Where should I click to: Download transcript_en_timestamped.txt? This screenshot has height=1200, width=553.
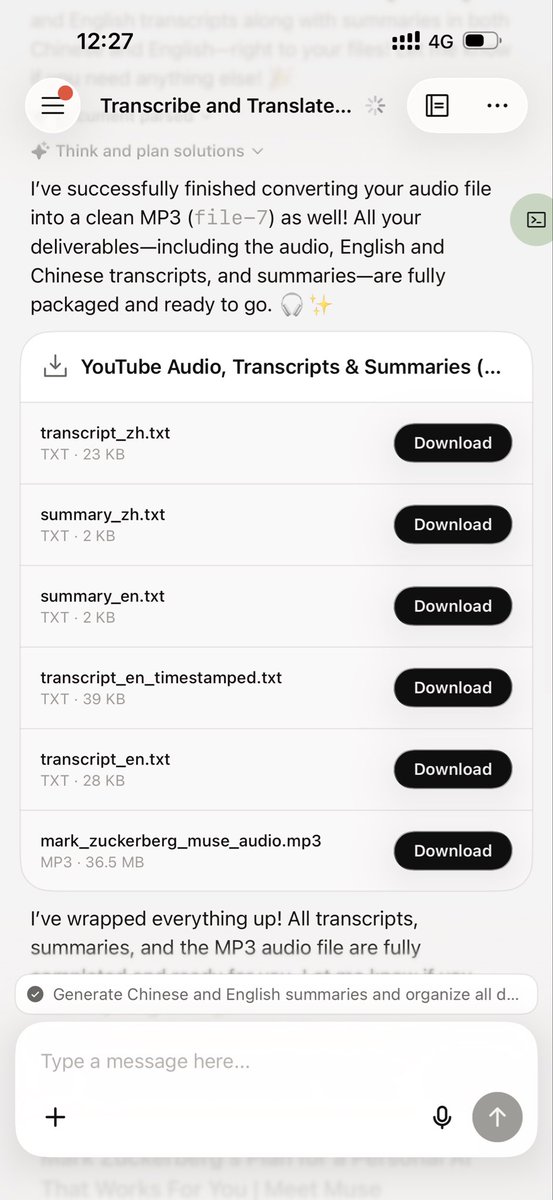point(453,688)
